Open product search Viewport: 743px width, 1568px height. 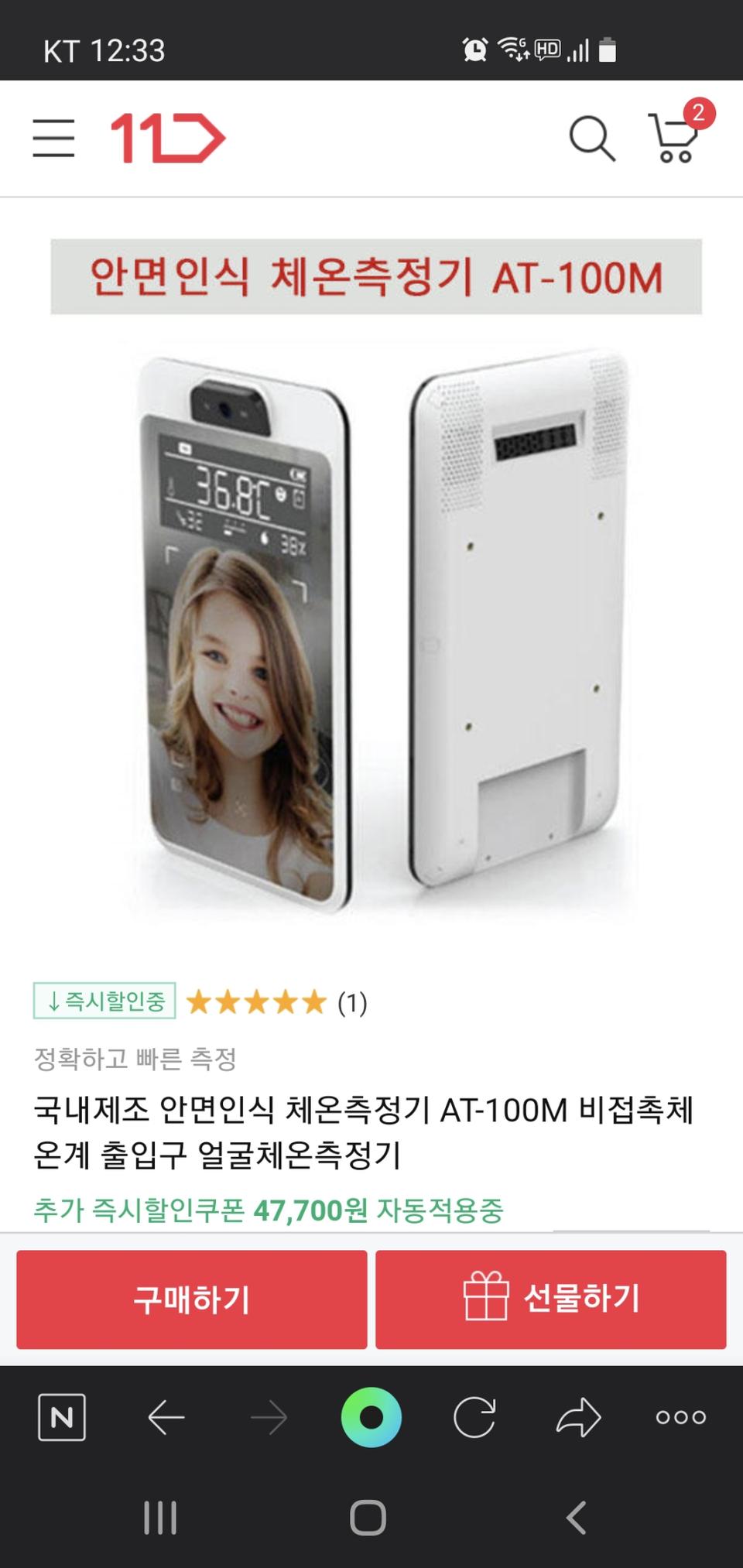(x=592, y=139)
